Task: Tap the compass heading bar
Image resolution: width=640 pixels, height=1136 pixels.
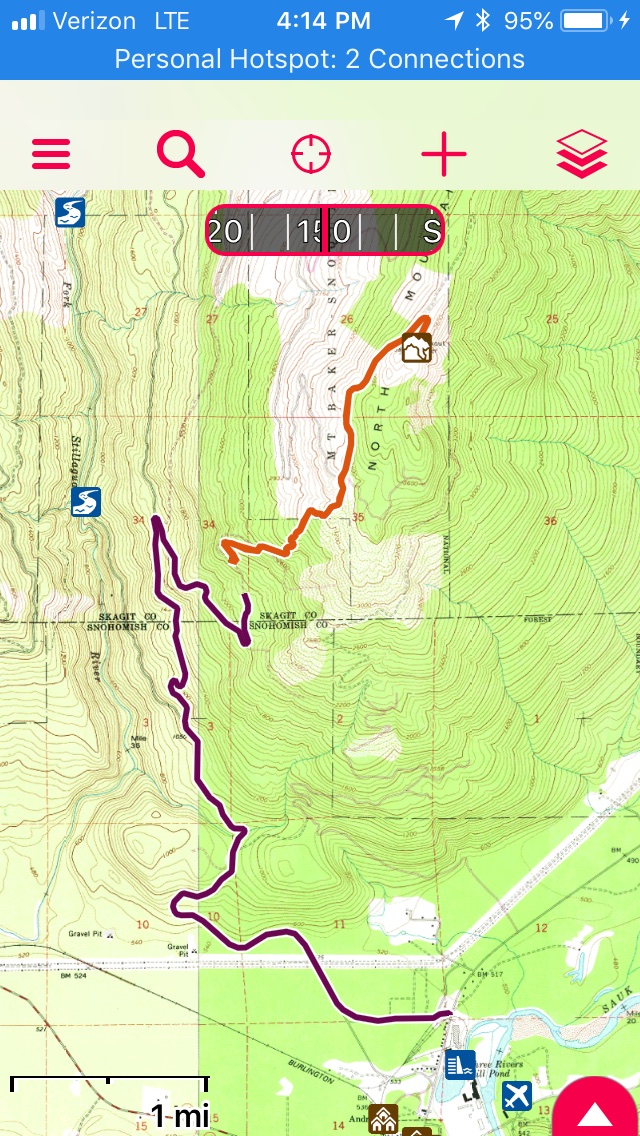Action: coord(324,231)
